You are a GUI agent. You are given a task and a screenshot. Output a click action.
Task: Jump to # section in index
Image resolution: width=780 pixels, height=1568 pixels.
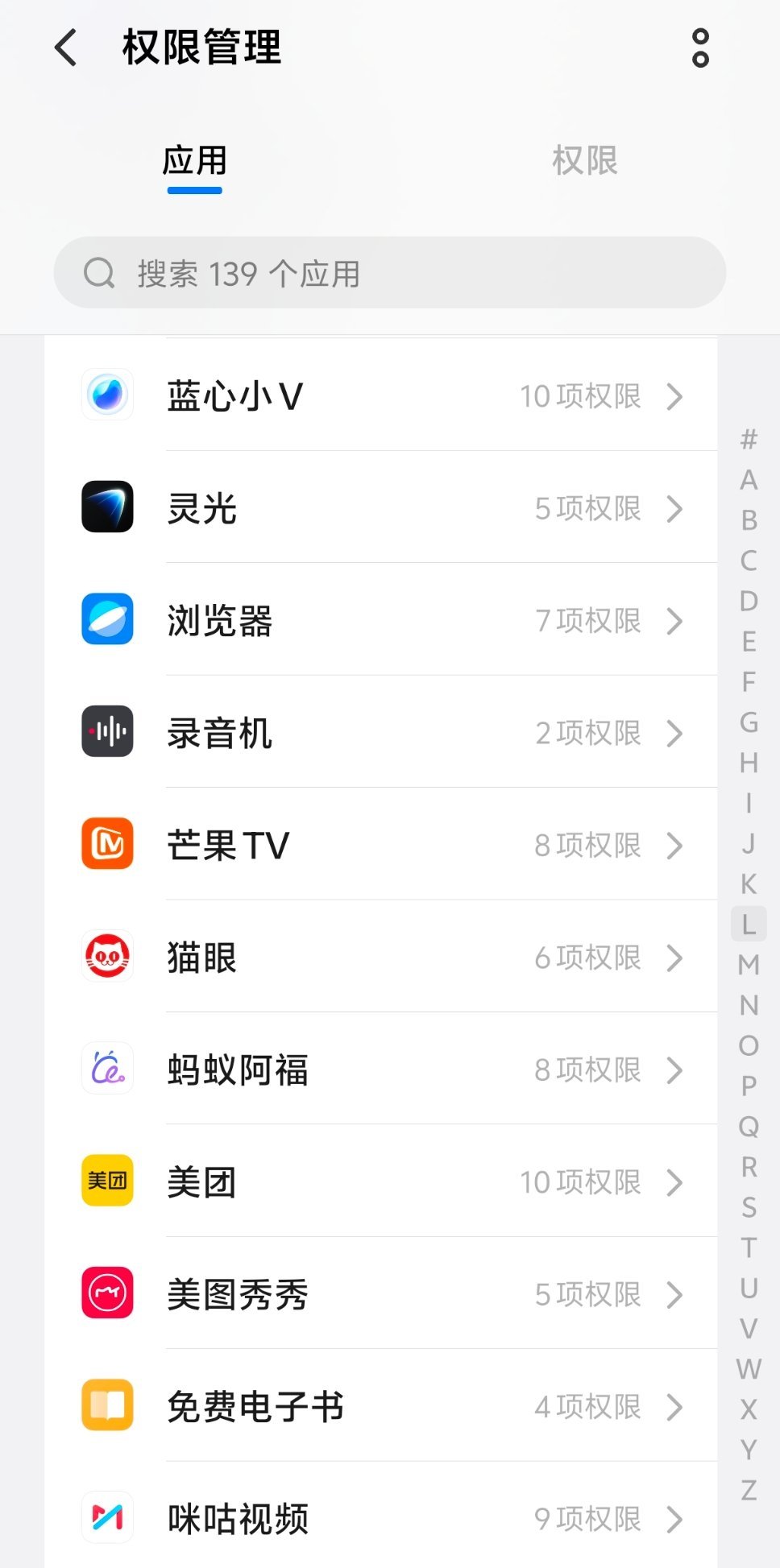(x=749, y=440)
